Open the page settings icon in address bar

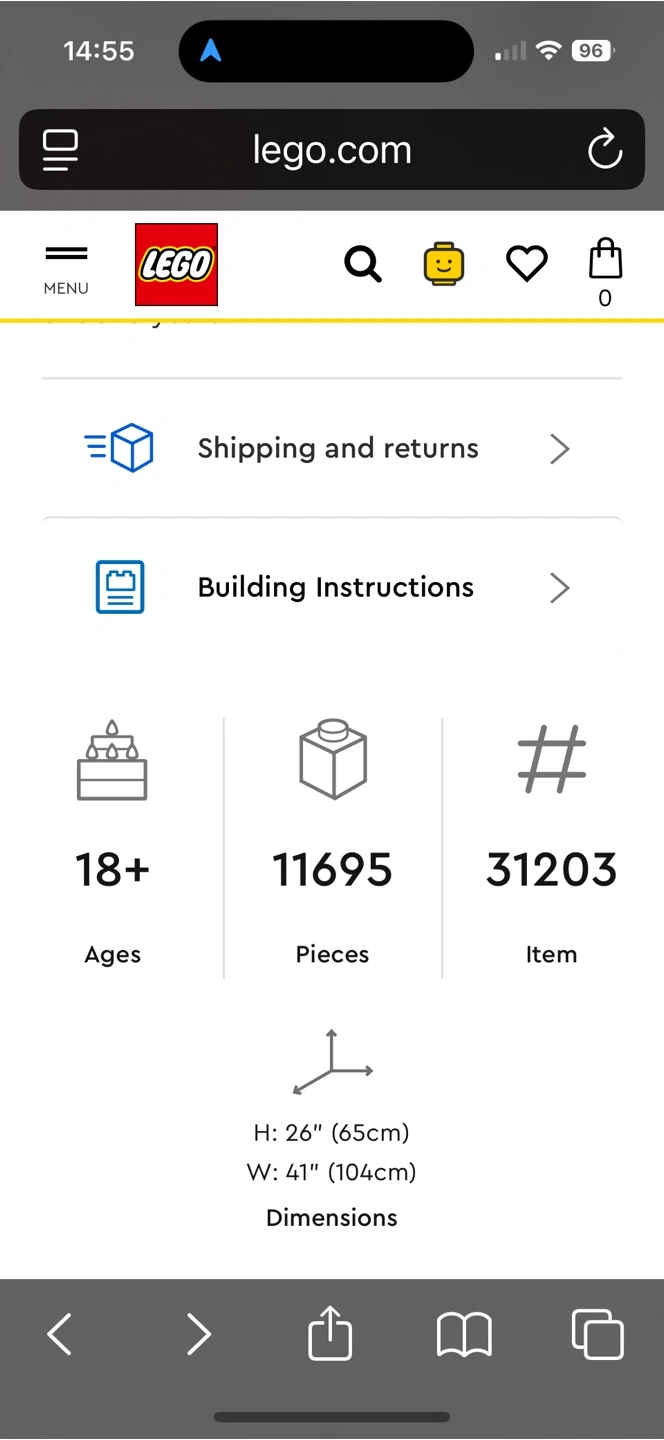(60, 150)
